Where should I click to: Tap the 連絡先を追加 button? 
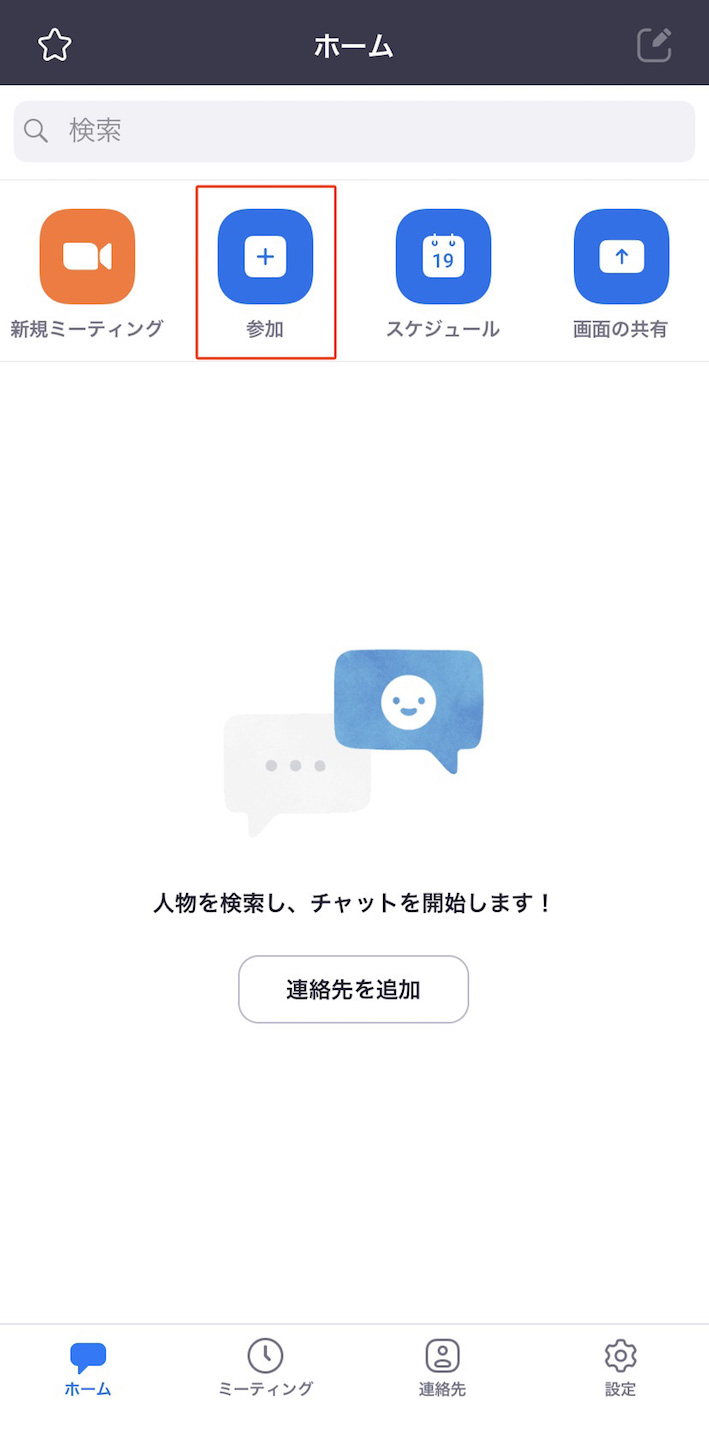click(x=353, y=989)
